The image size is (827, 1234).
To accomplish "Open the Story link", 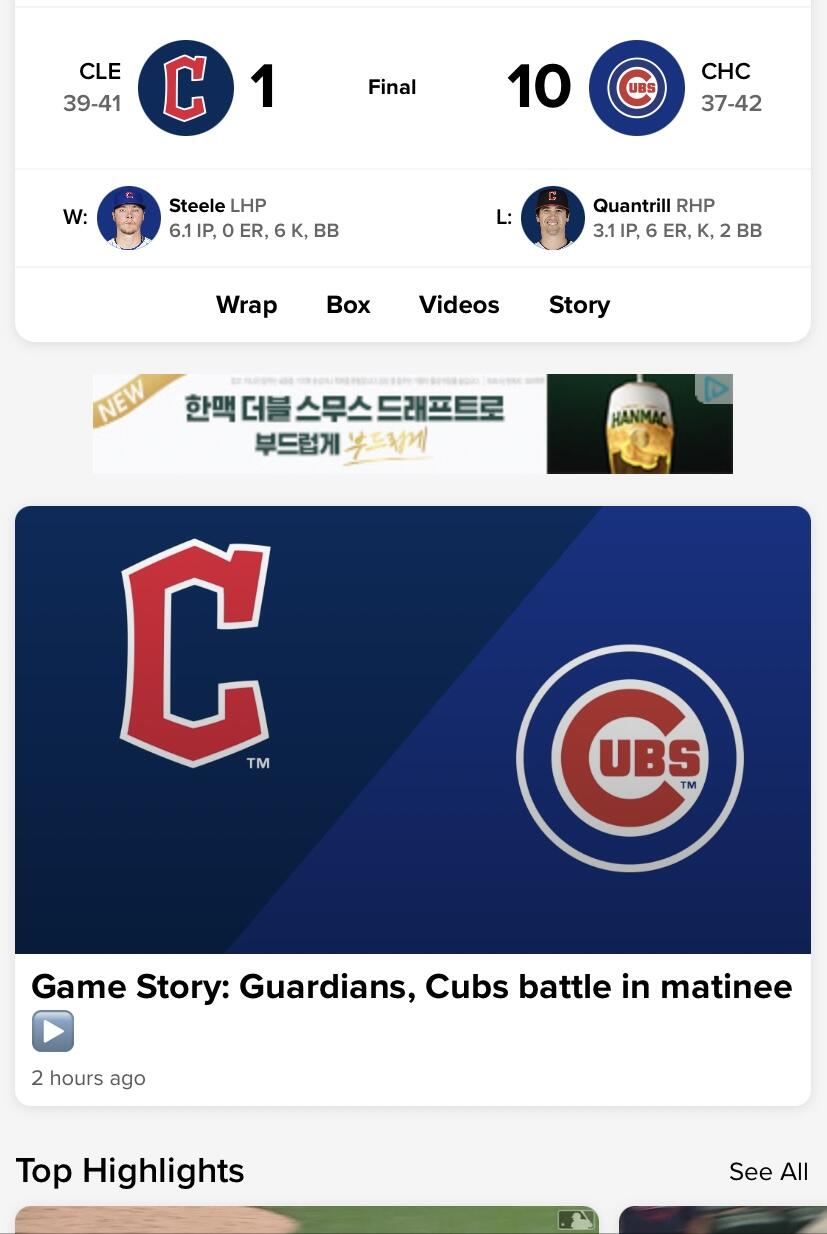I will pyautogui.click(x=579, y=305).
